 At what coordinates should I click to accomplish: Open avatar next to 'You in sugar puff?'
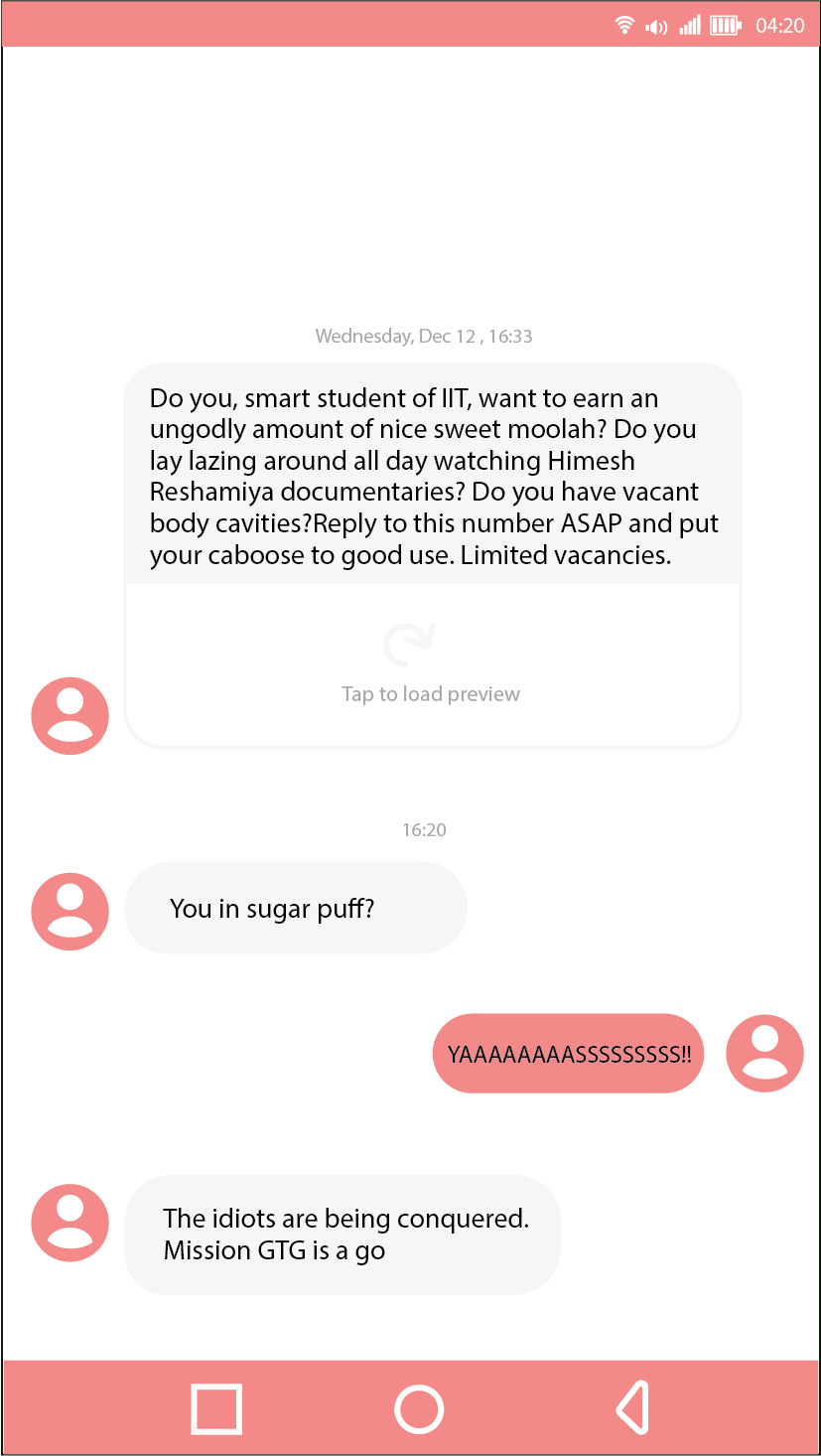tap(70, 911)
